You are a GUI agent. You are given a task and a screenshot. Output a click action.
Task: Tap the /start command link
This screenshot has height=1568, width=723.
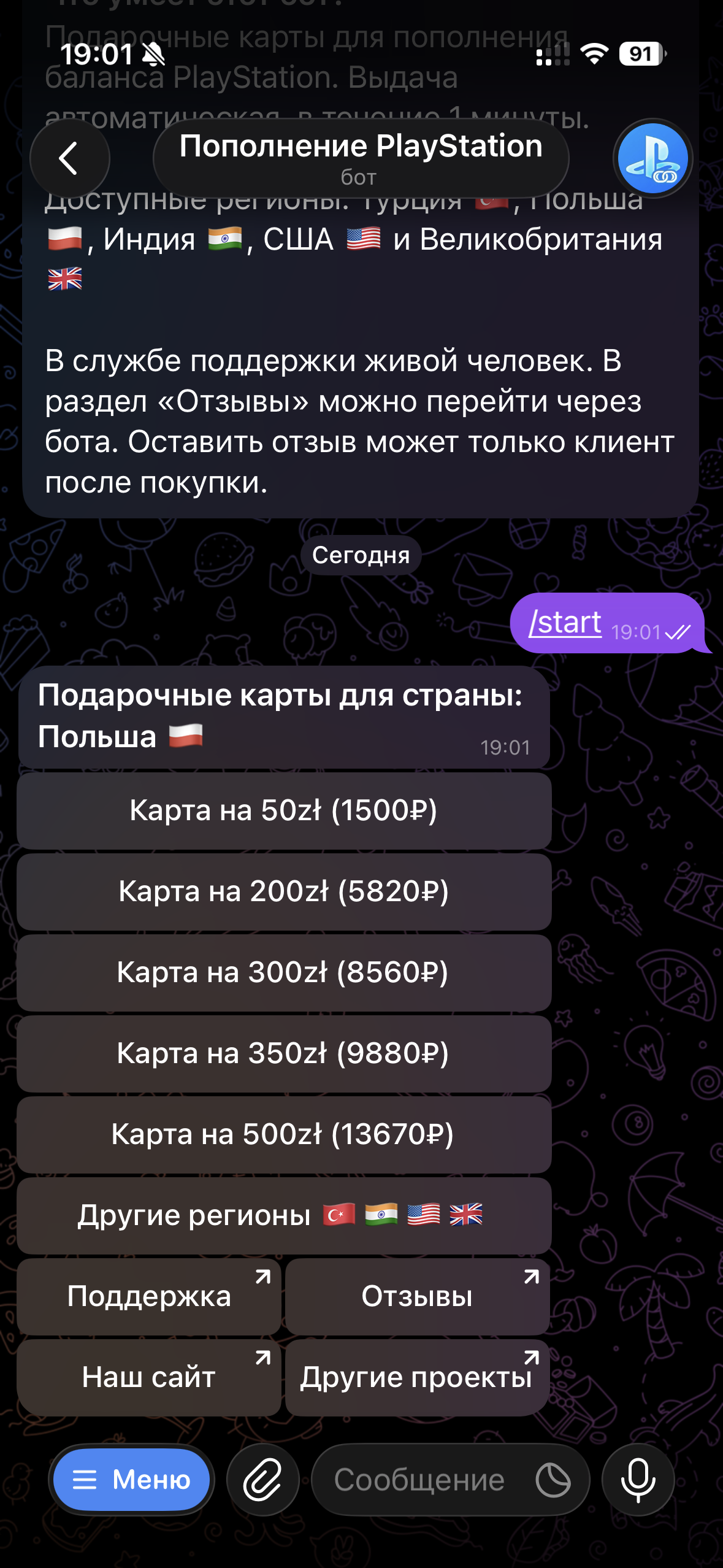(x=565, y=623)
